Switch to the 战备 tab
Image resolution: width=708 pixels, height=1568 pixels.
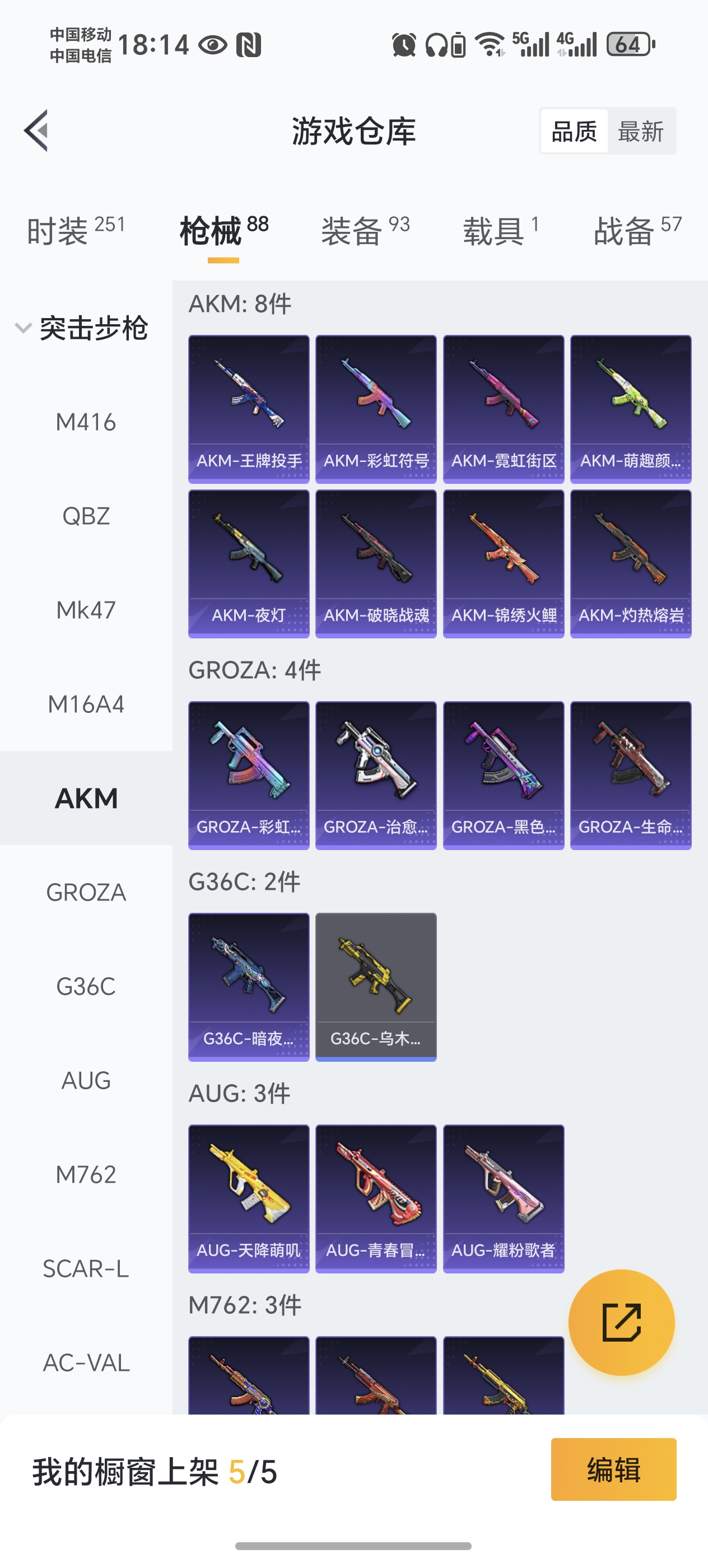pyautogui.click(x=637, y=231)
